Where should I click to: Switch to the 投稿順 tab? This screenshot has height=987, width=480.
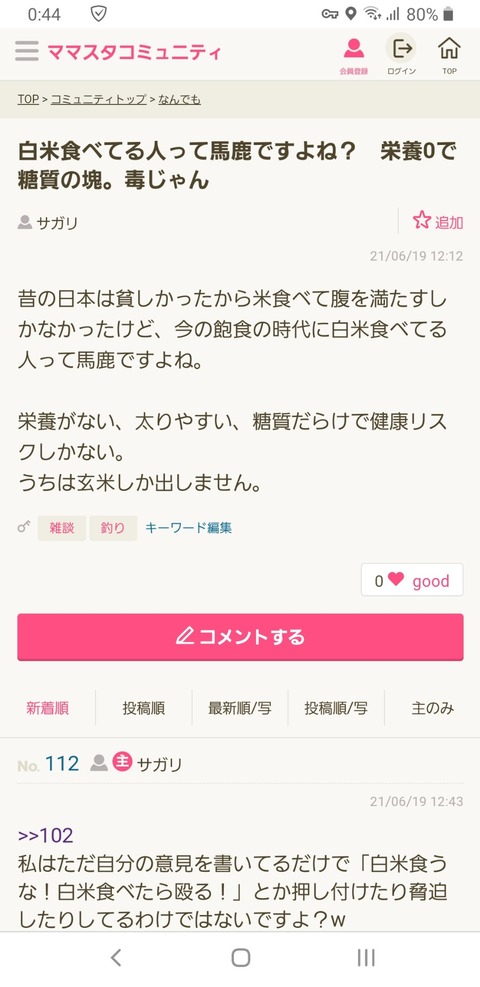(144, 708)
